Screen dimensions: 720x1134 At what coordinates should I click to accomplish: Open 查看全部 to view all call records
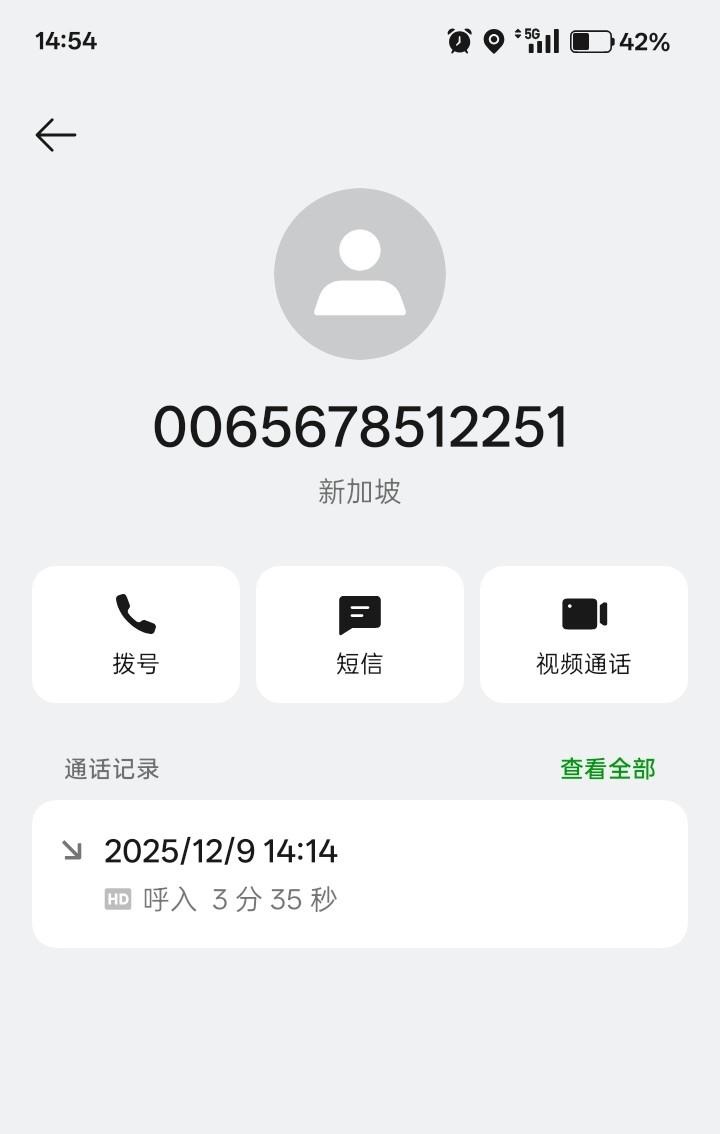pyautogui.click(x=607, y=768)
